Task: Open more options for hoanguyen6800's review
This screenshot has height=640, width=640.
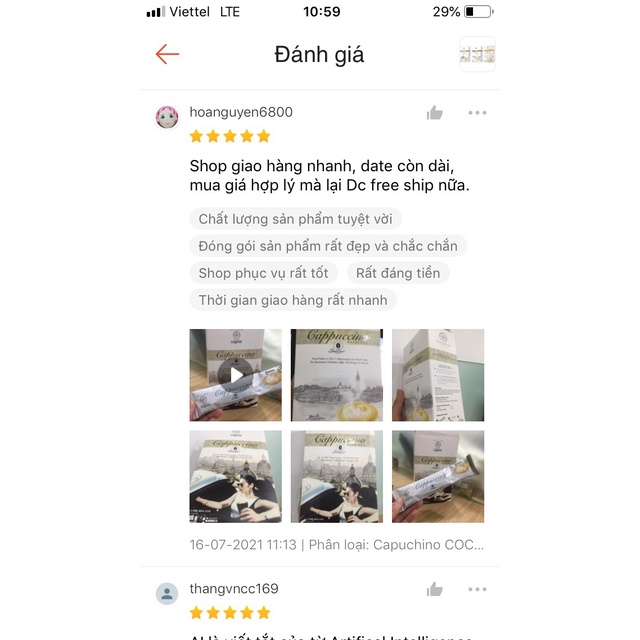Action: tap(477, 113)
